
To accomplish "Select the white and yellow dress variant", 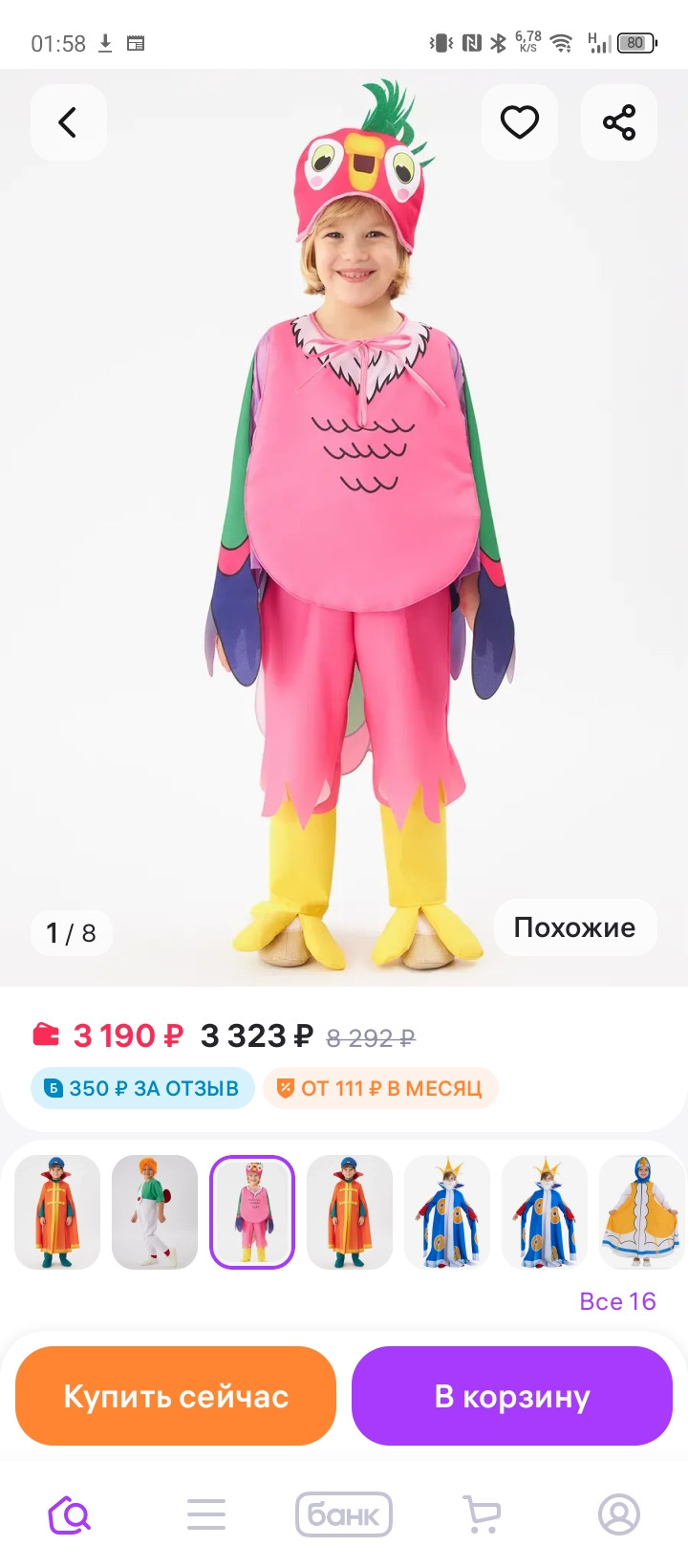I will point(640,1212).
